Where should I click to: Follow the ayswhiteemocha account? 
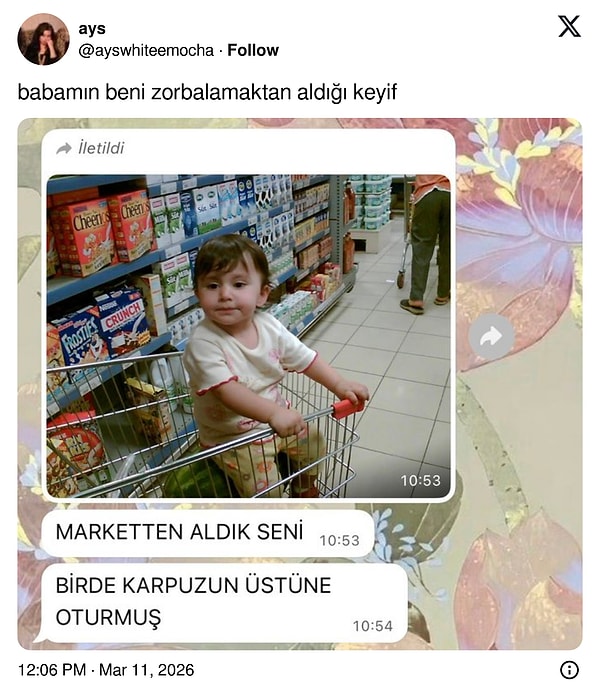click(253, 50)
